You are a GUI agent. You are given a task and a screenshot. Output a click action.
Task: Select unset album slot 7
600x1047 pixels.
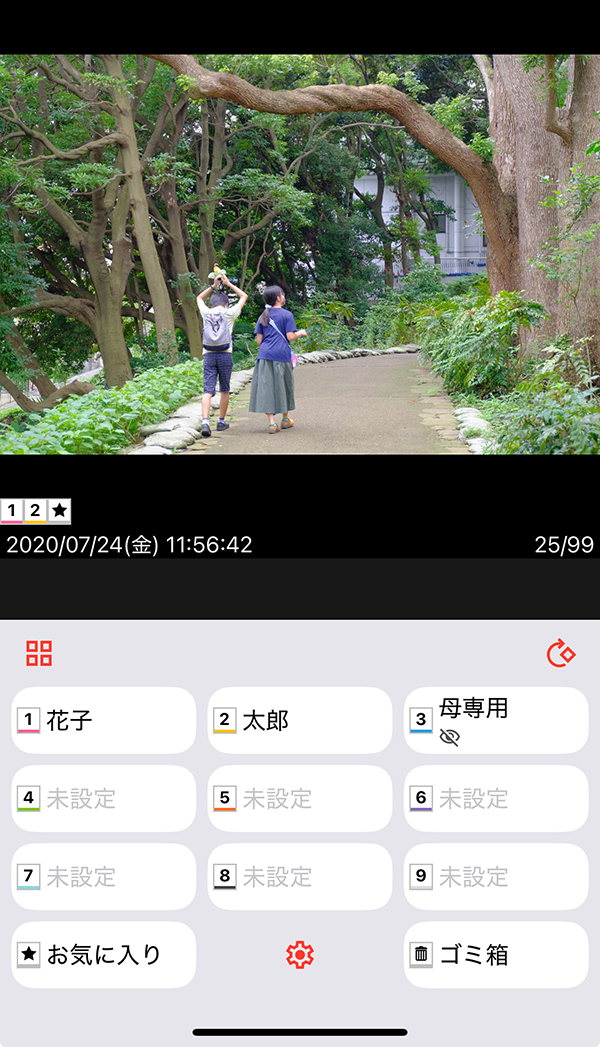click(x=104, y=876)
